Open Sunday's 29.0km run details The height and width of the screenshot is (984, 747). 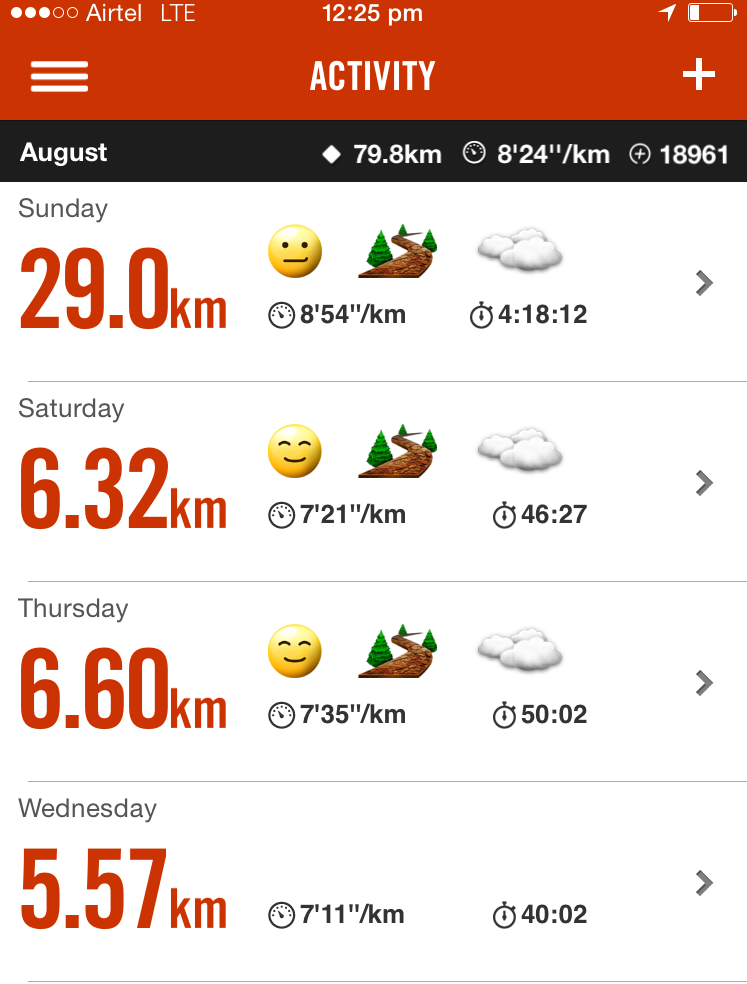[x=704, y=284]
